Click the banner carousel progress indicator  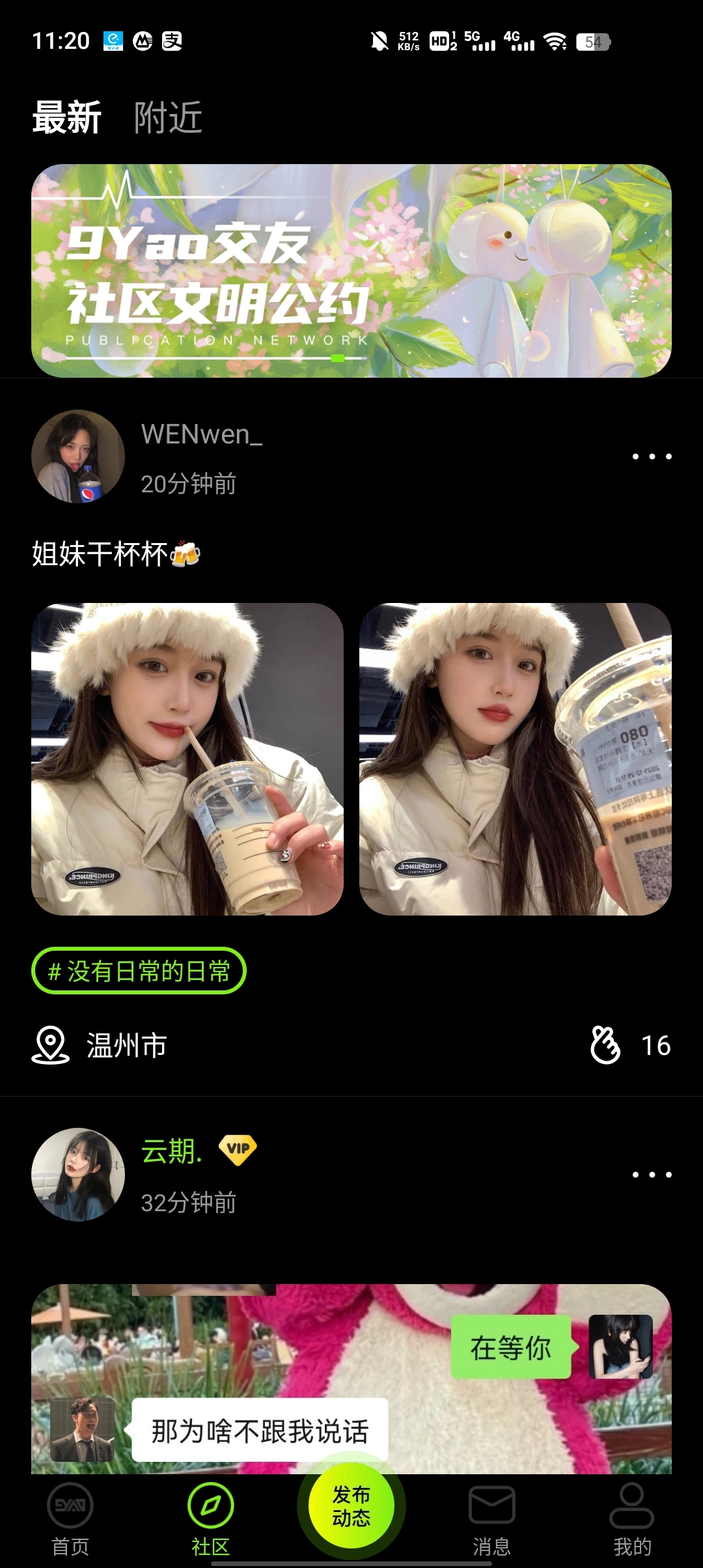tap(338, 359)
